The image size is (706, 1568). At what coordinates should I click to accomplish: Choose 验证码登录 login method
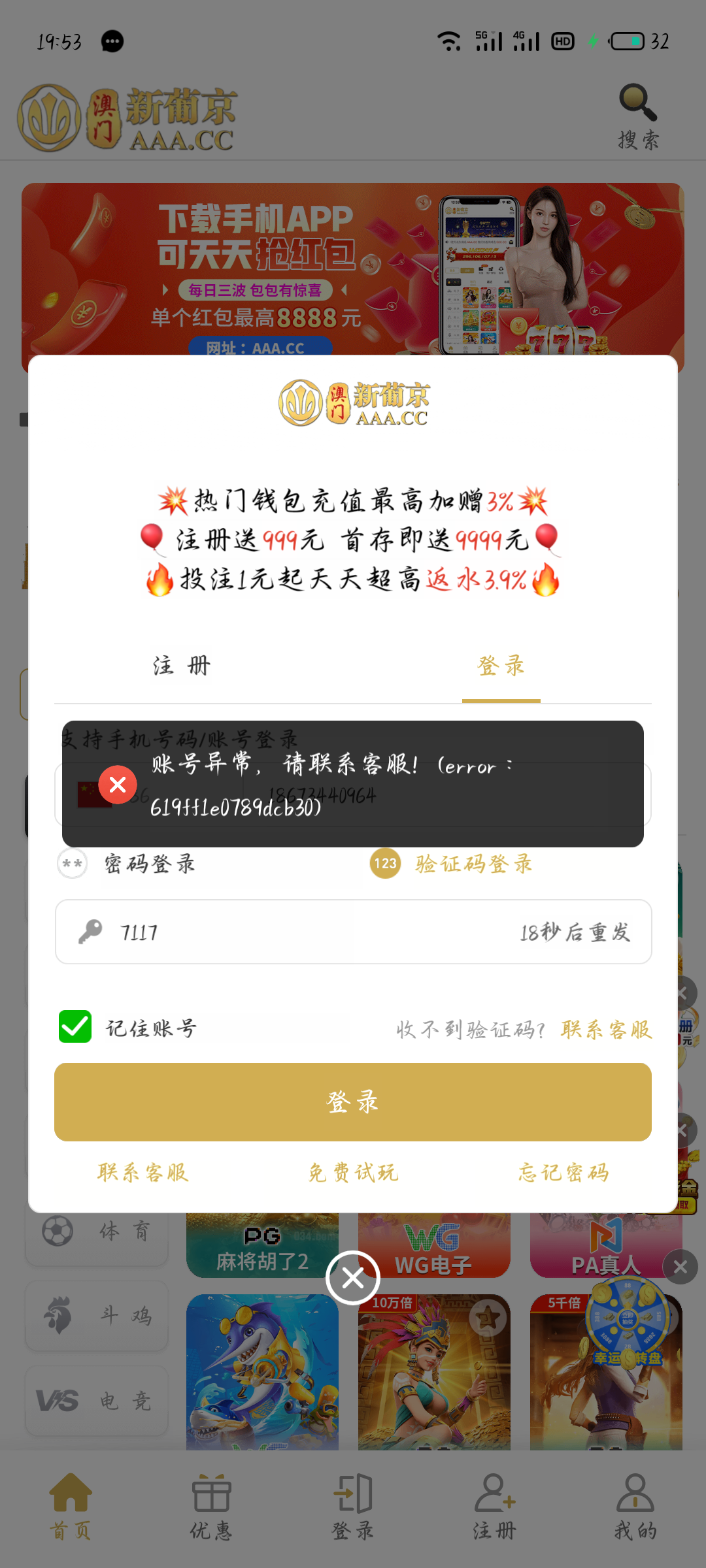pyautogui.click(x=473, y=864)
